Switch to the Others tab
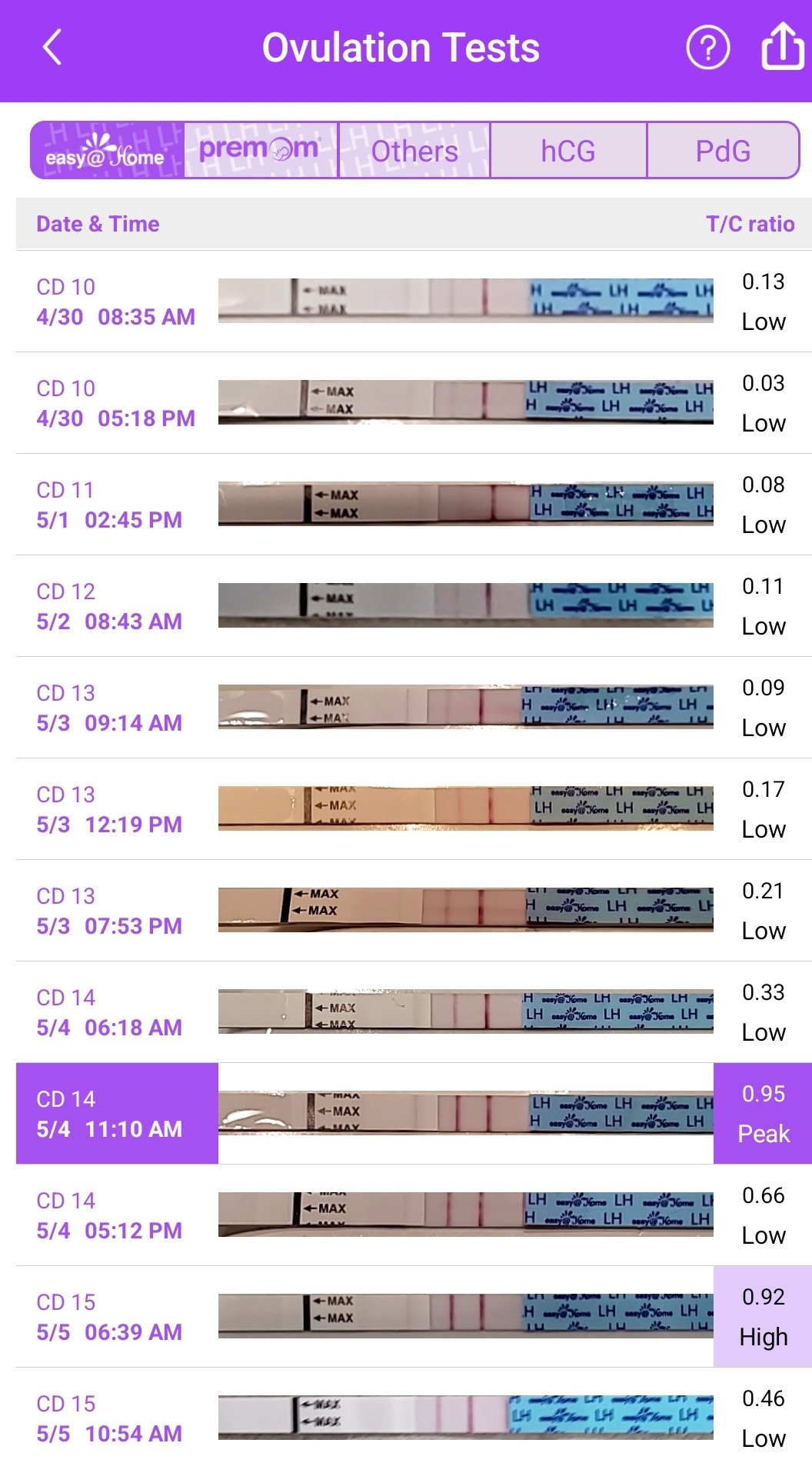Image resolution: width=812 pixels, height=1483 pixels. click(414, 151)
